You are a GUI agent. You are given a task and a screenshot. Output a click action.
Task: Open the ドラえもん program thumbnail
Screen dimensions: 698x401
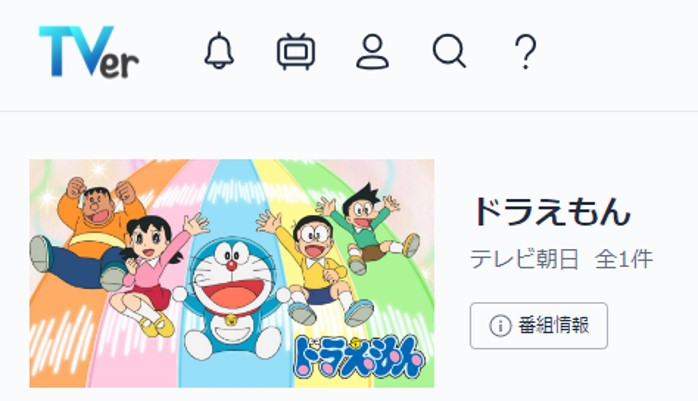pyautogui.click(x=232, y=273)
